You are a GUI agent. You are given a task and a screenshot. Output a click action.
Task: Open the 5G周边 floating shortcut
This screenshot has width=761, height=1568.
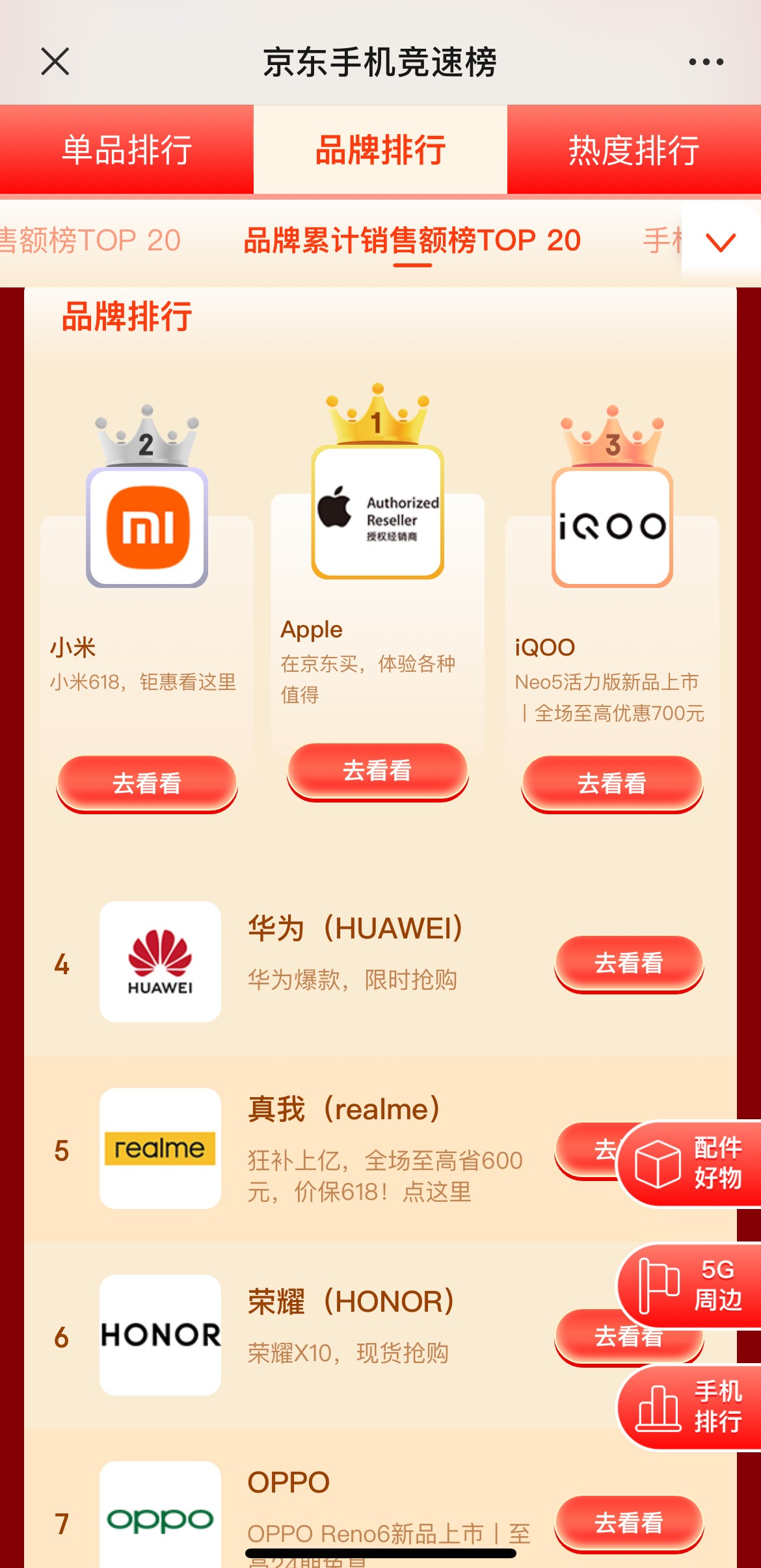click(x=691, y=1285)
